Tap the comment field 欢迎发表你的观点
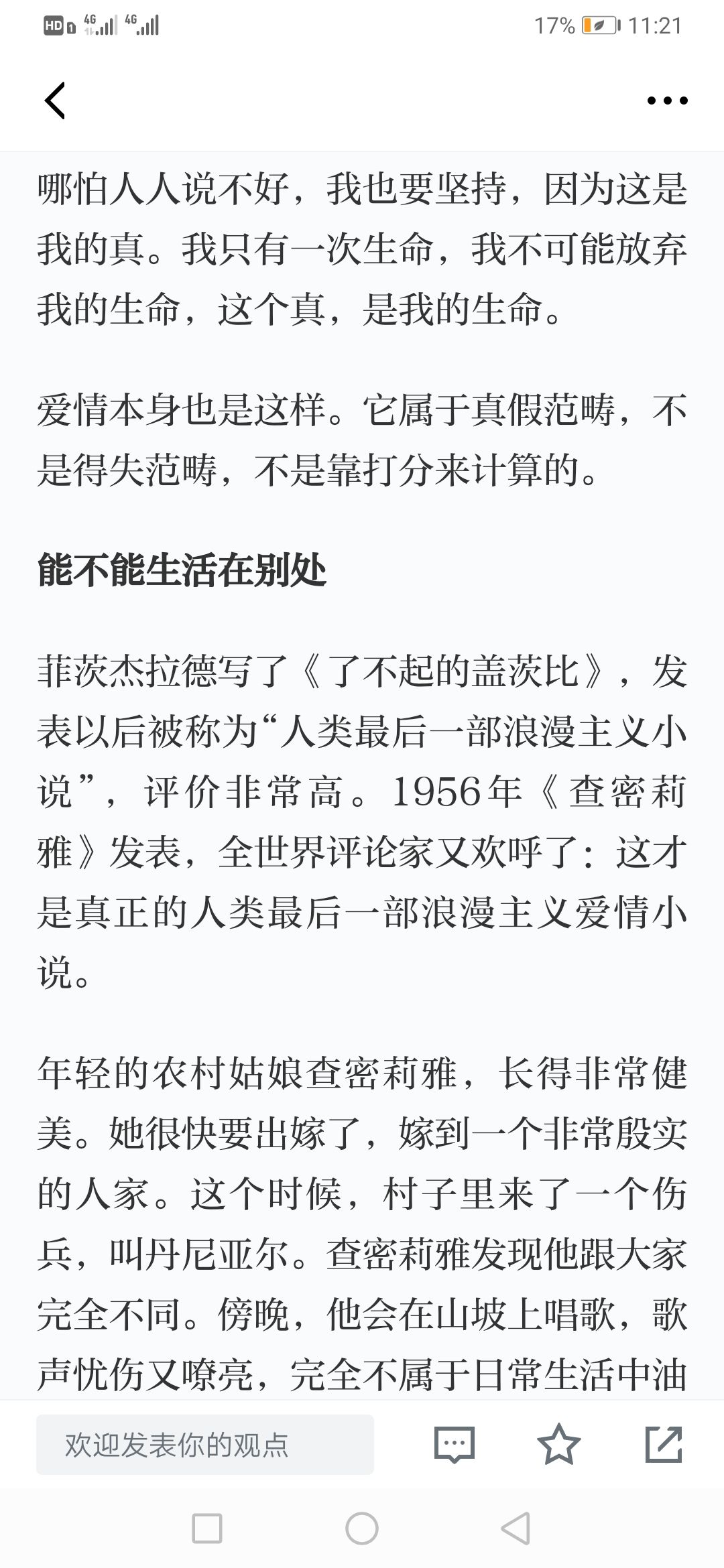Viewport: 724px width, 1568px height. click(x=205, y=1444)
